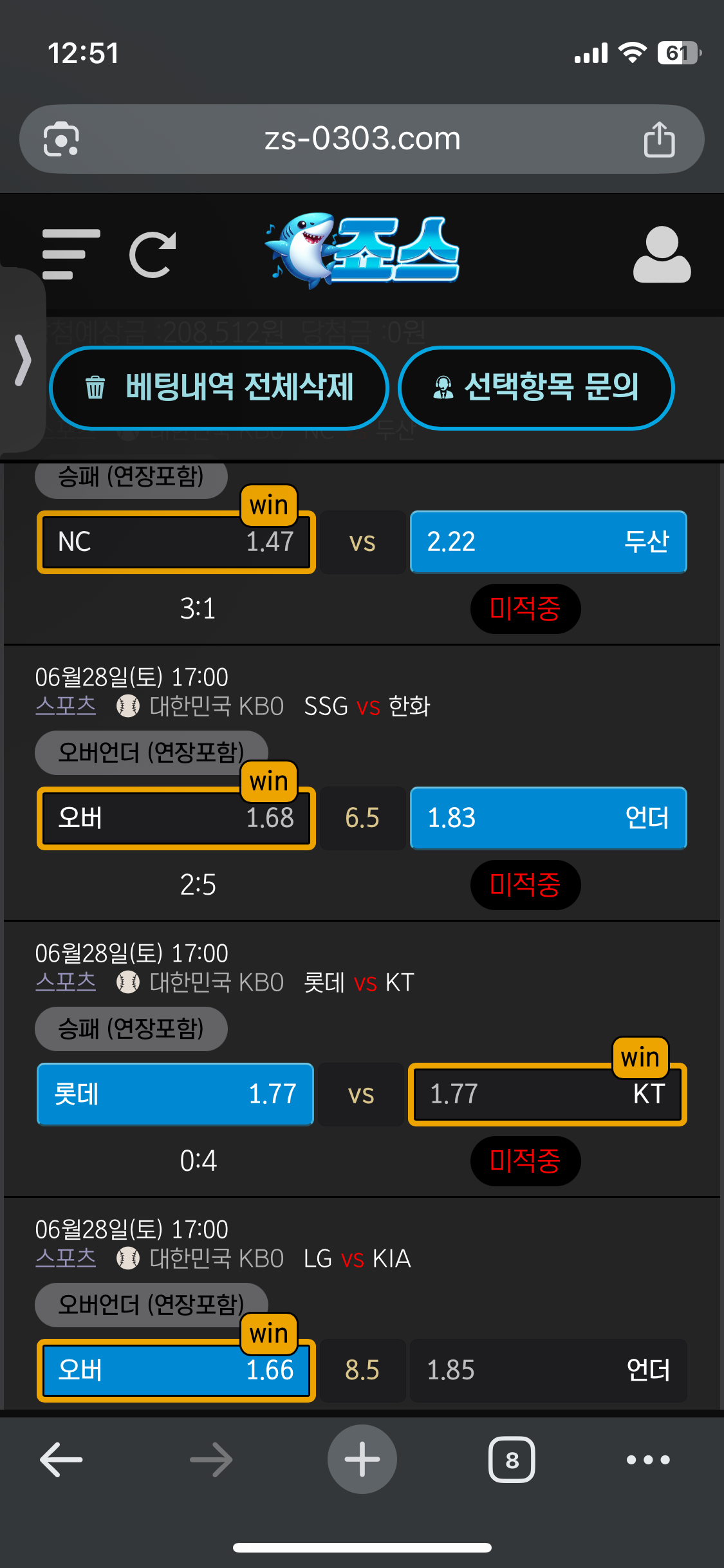724x1568 pixels.
Task: Open the hamburger menu
Action: [x=71, y=254]
